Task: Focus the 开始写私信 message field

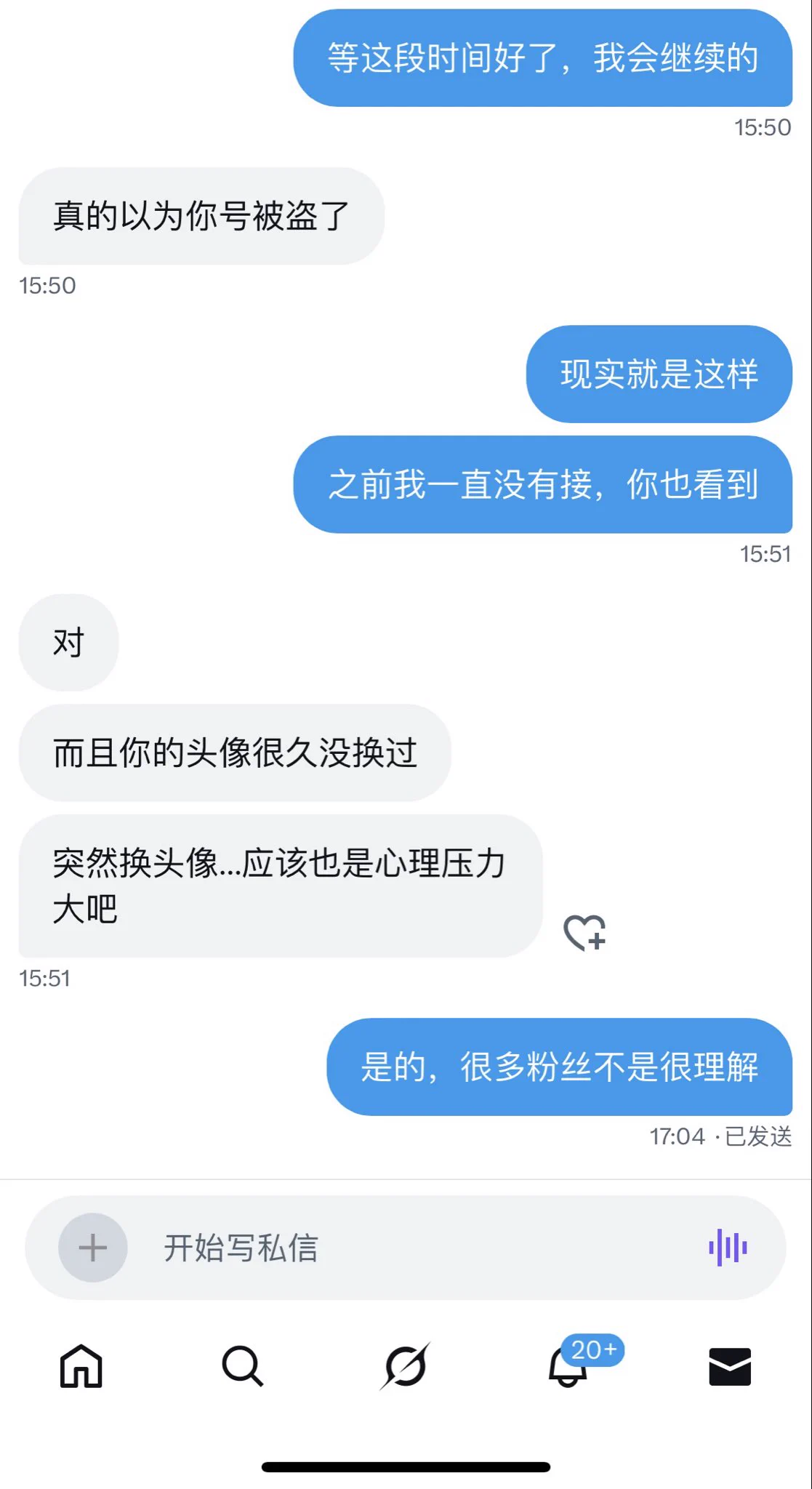Action: [407, 1248]
